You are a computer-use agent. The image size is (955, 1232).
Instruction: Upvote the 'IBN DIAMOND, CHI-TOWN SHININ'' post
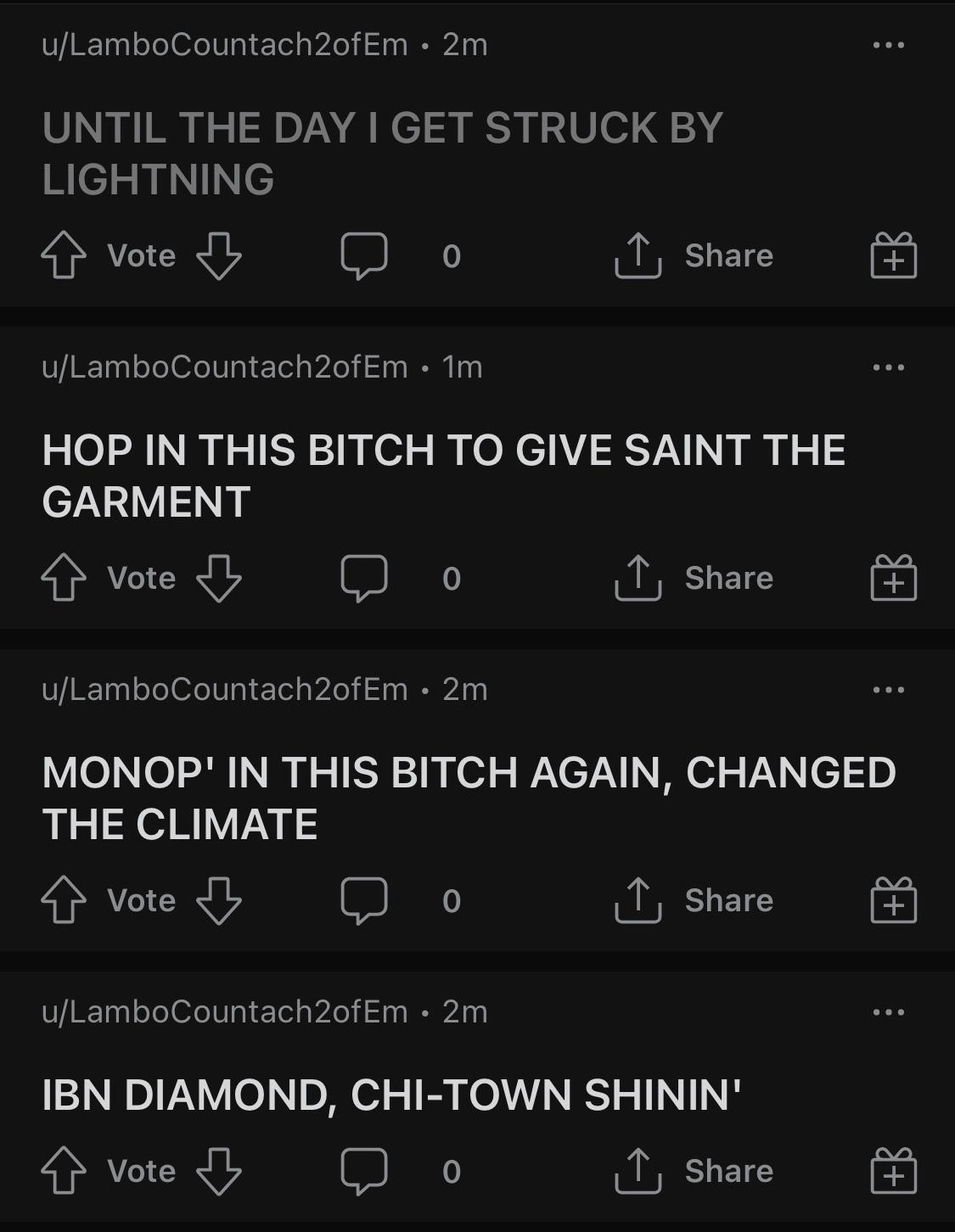click(65, 1172)
